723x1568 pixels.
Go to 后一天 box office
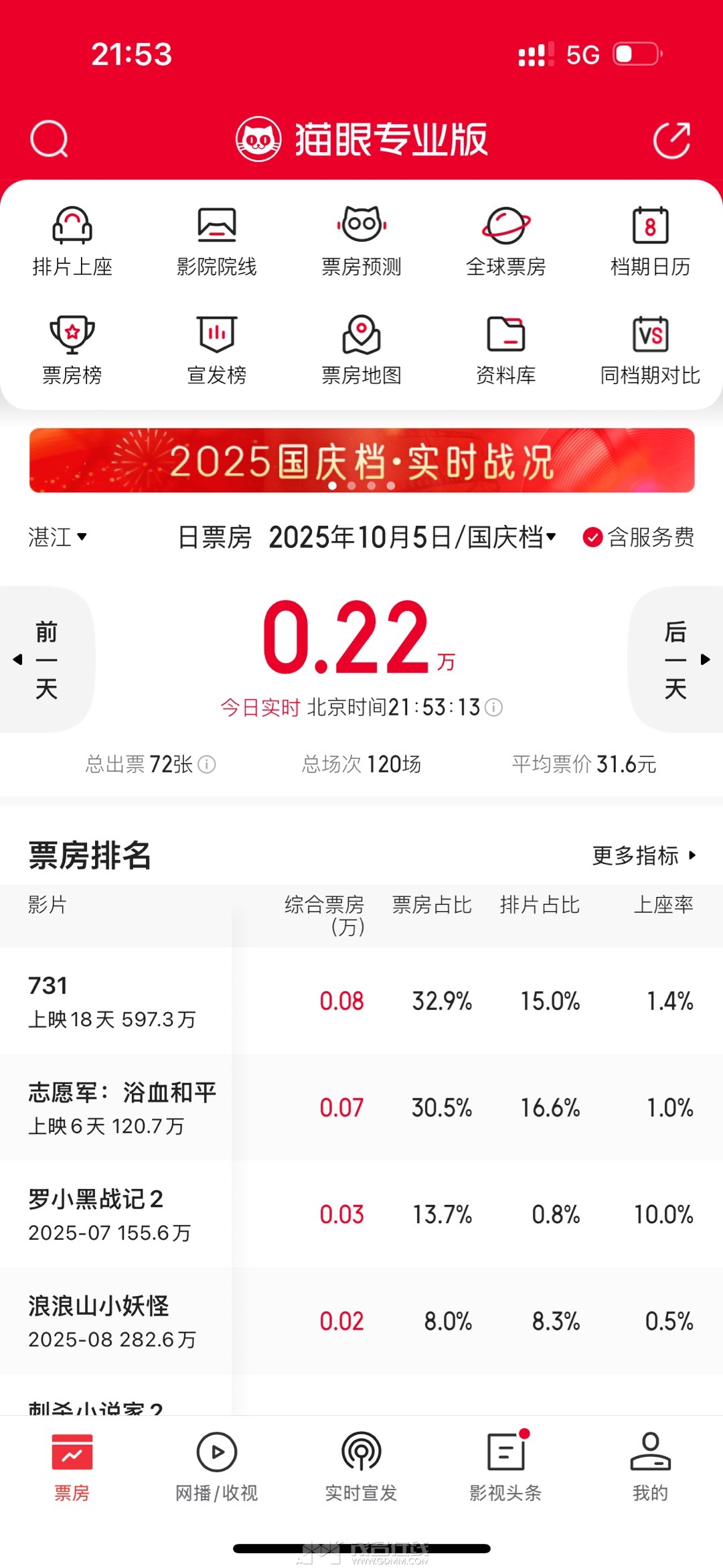coord(676,660)
